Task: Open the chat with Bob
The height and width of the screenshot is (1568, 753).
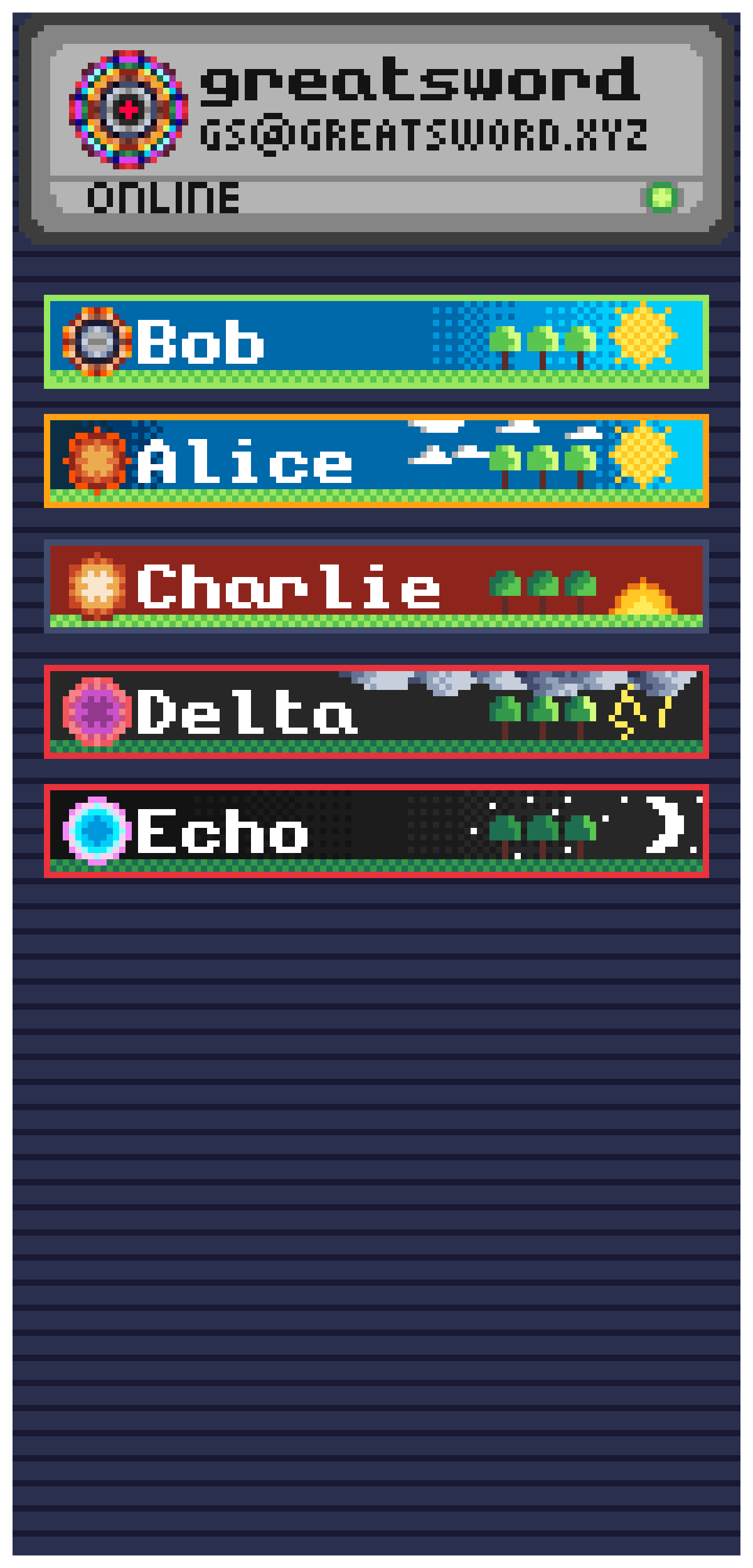Action: coord(376,341)
